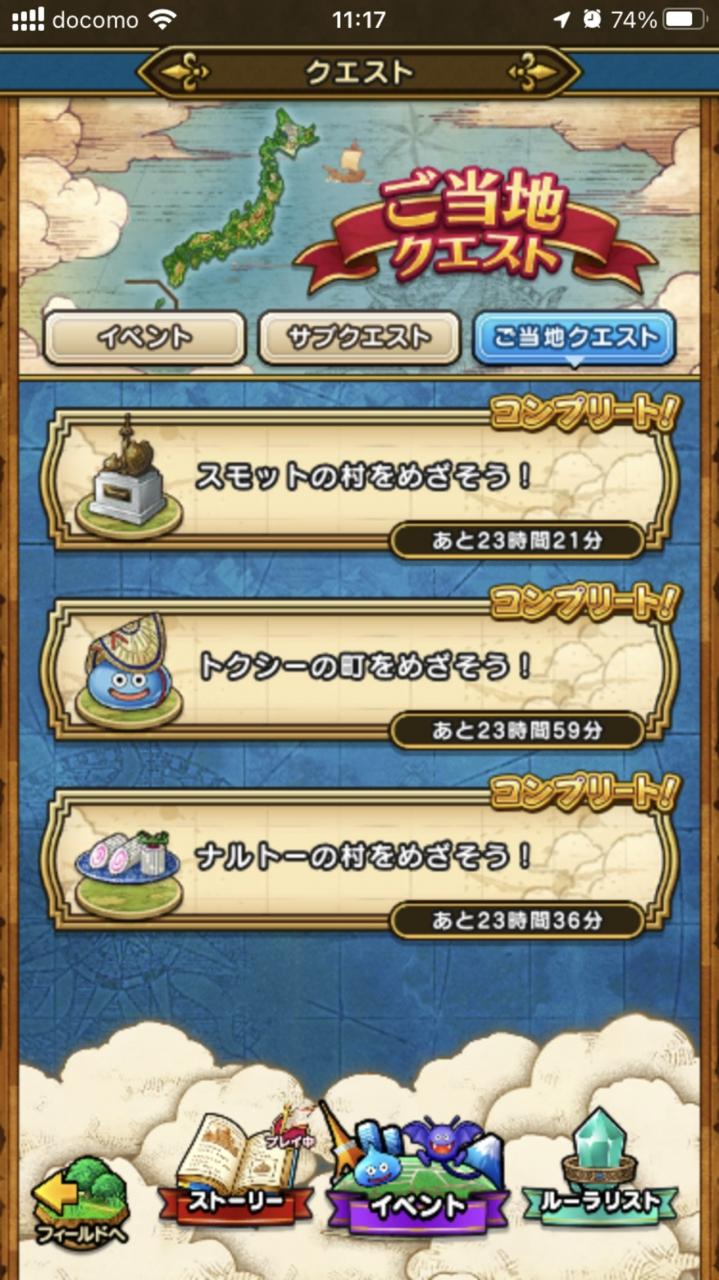Switch to the サブクエスト tab
The image size is (719, 1280).
click(x=359, y=338)
